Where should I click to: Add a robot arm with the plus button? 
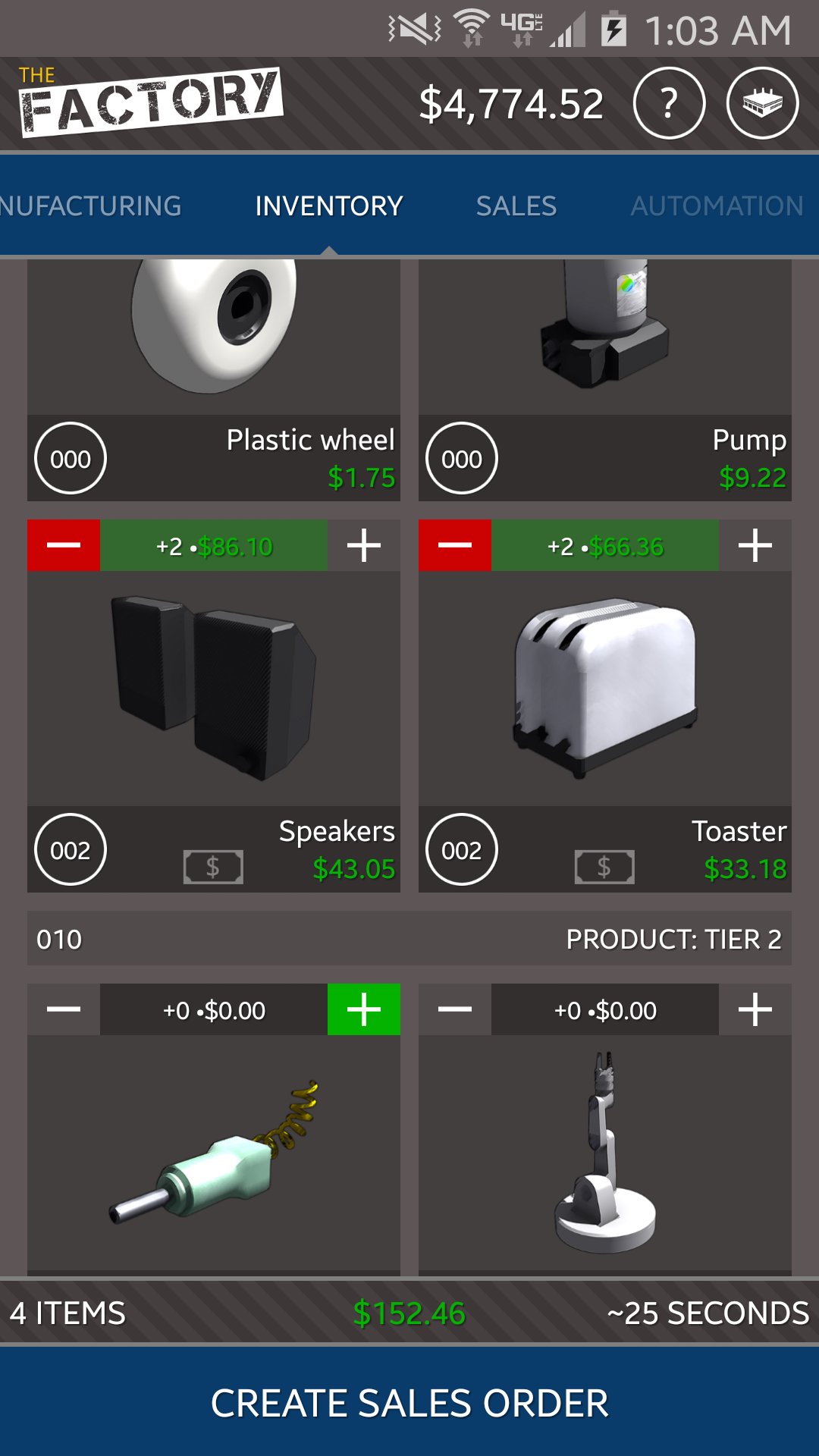pos(755,1009)
